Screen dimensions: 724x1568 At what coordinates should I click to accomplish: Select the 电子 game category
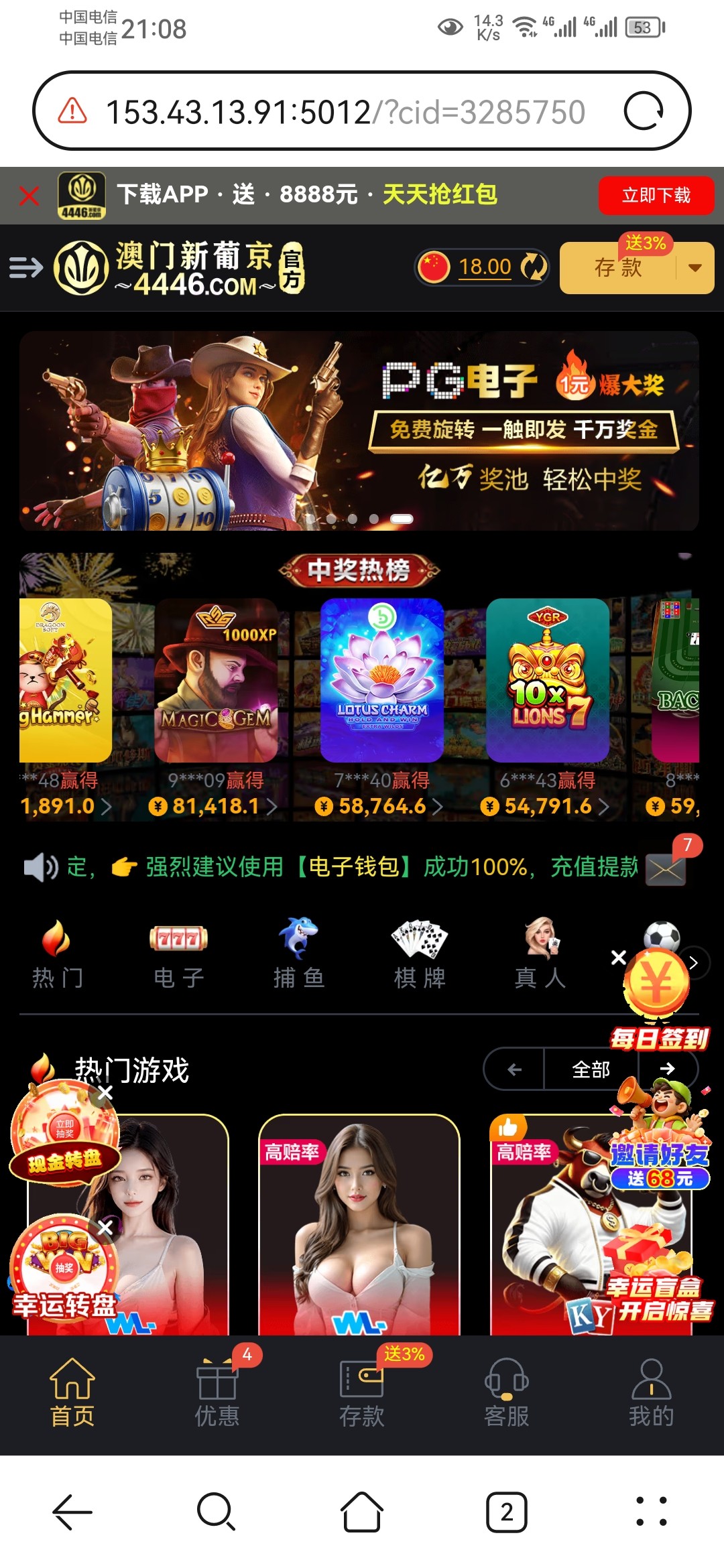(178, 954)
